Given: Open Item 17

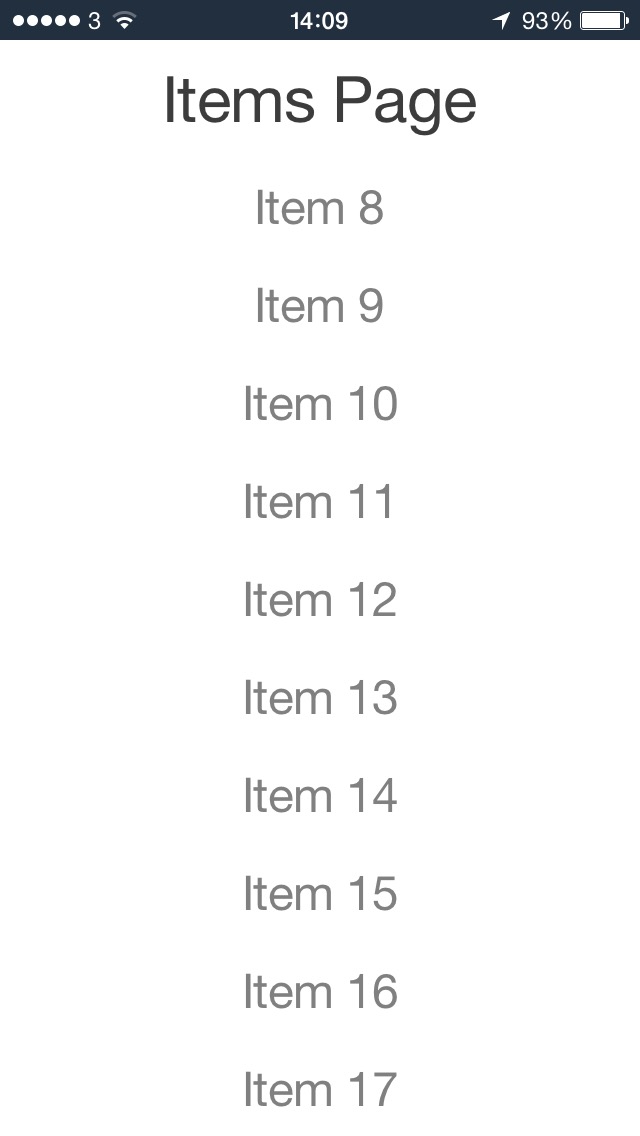Looking at the screenshot, I should tap(320, 1090).
